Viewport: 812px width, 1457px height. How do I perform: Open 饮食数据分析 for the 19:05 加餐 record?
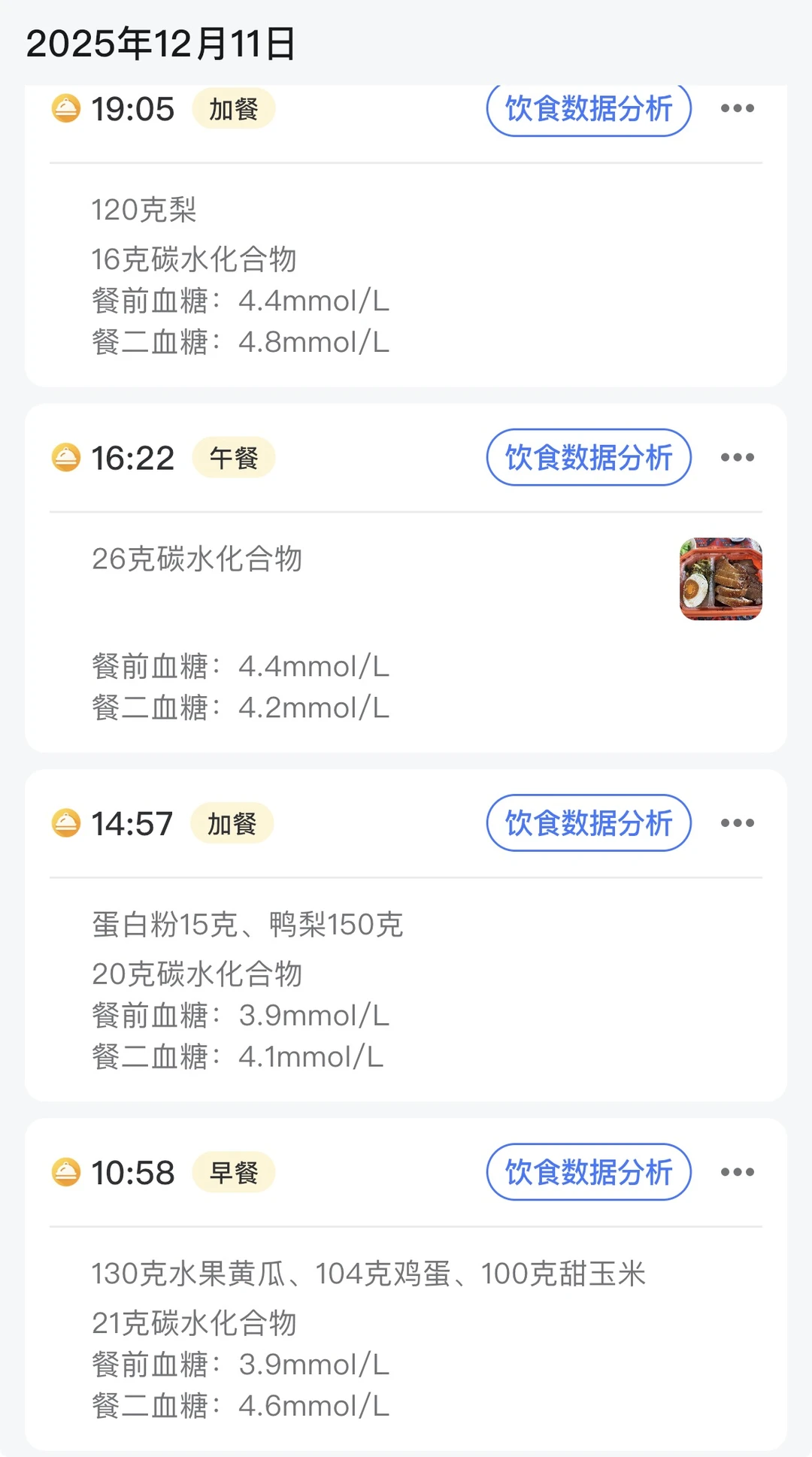pos(589,110)
